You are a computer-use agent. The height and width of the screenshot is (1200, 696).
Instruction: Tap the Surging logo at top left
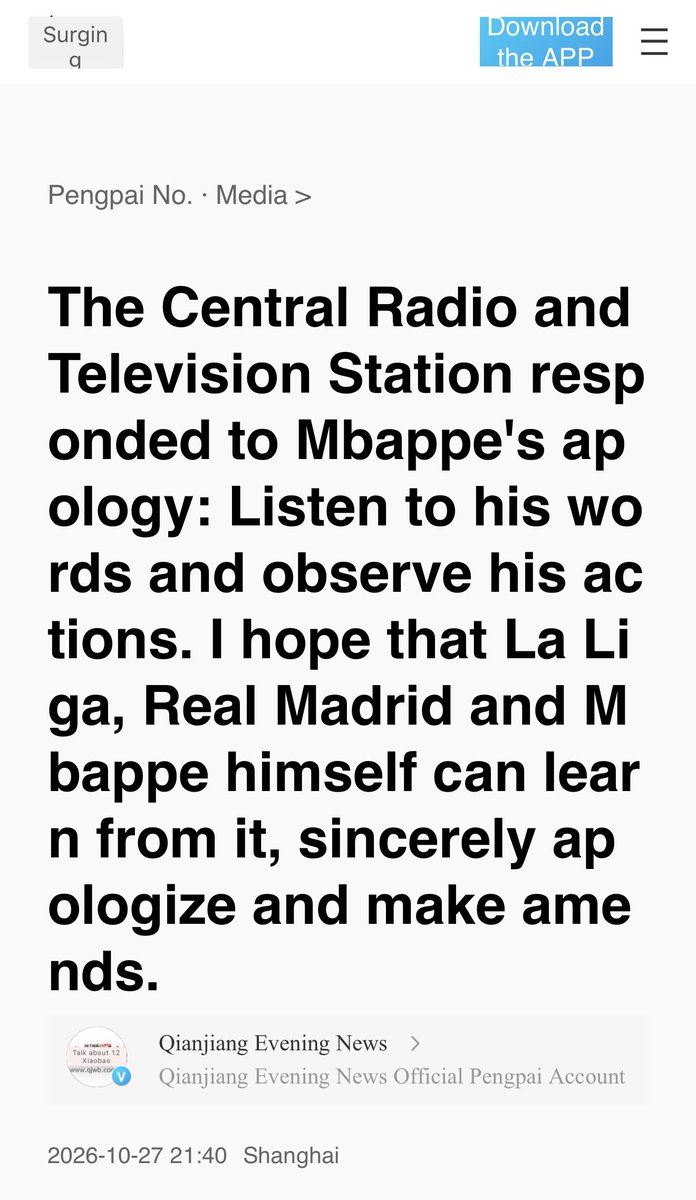tap(75, 43)
